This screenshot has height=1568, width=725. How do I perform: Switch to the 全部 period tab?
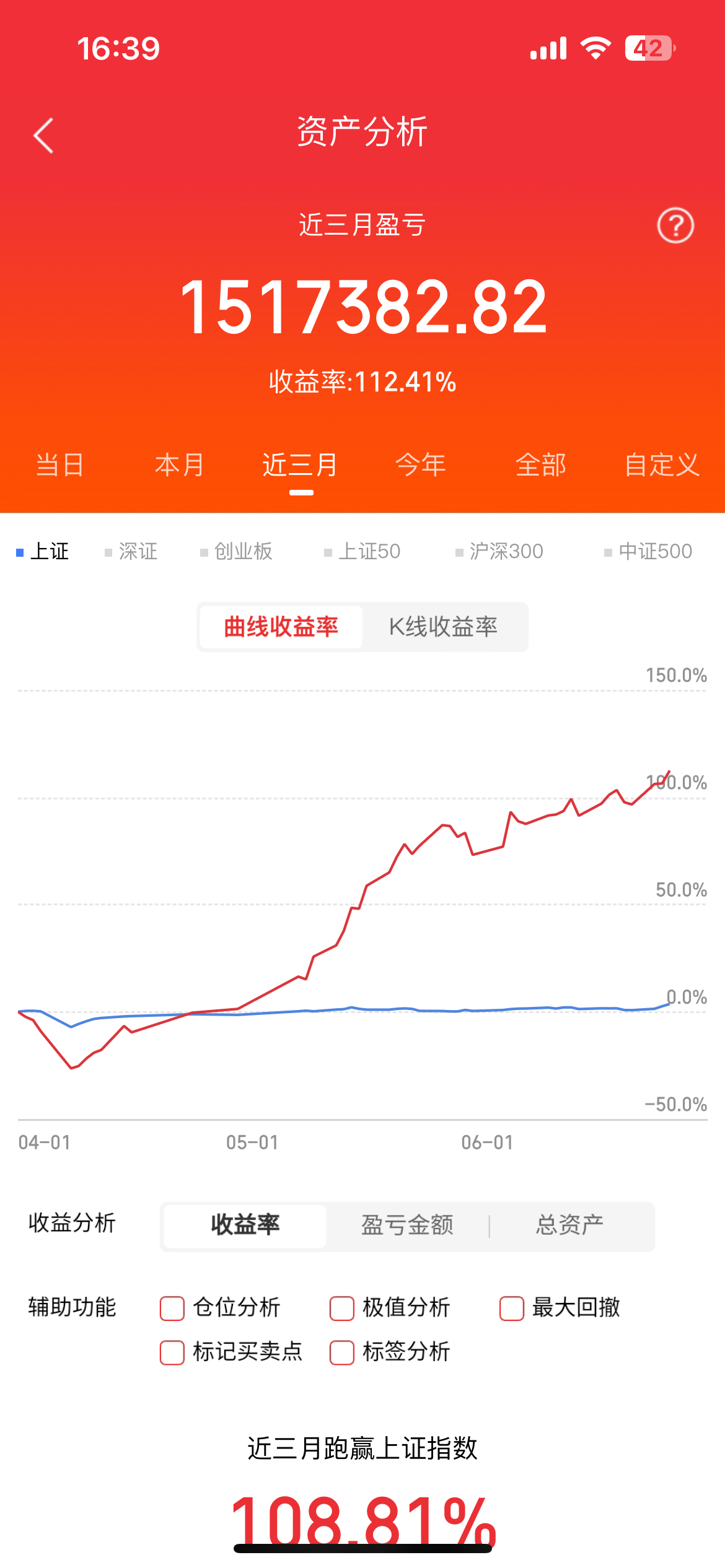pyautogui.click(x=541, y=465)
